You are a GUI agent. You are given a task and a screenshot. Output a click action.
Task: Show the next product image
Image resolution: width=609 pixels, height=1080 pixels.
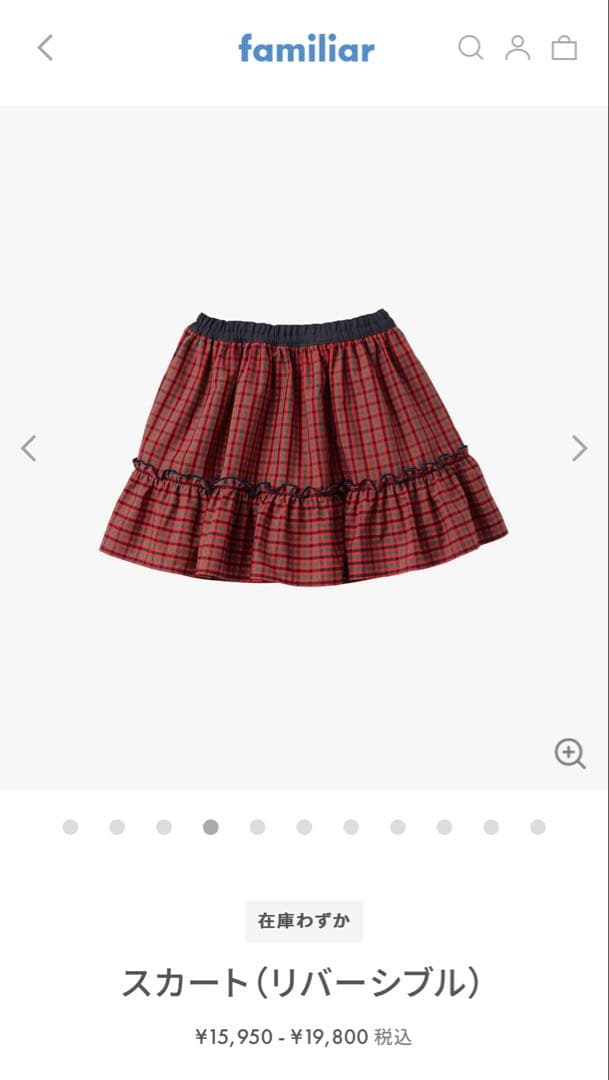tap(579, 448)
